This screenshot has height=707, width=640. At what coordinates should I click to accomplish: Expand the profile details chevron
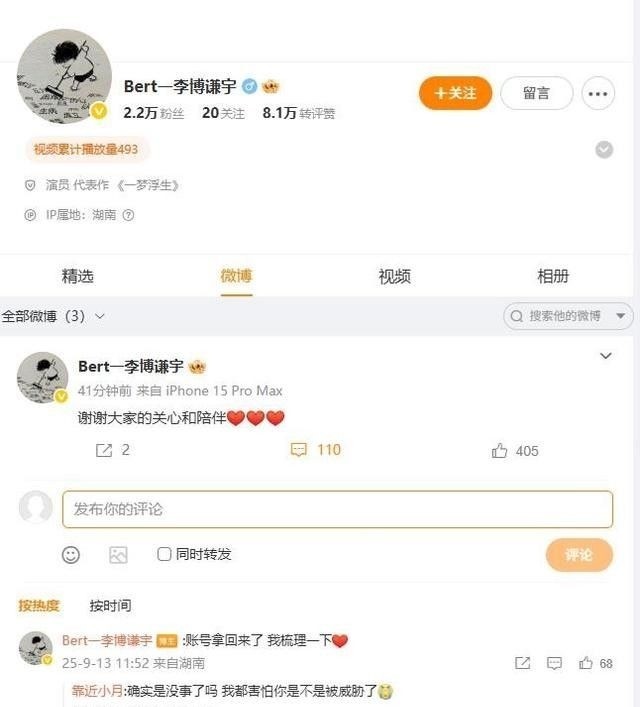pyautogui.click(x=604, y=150)
